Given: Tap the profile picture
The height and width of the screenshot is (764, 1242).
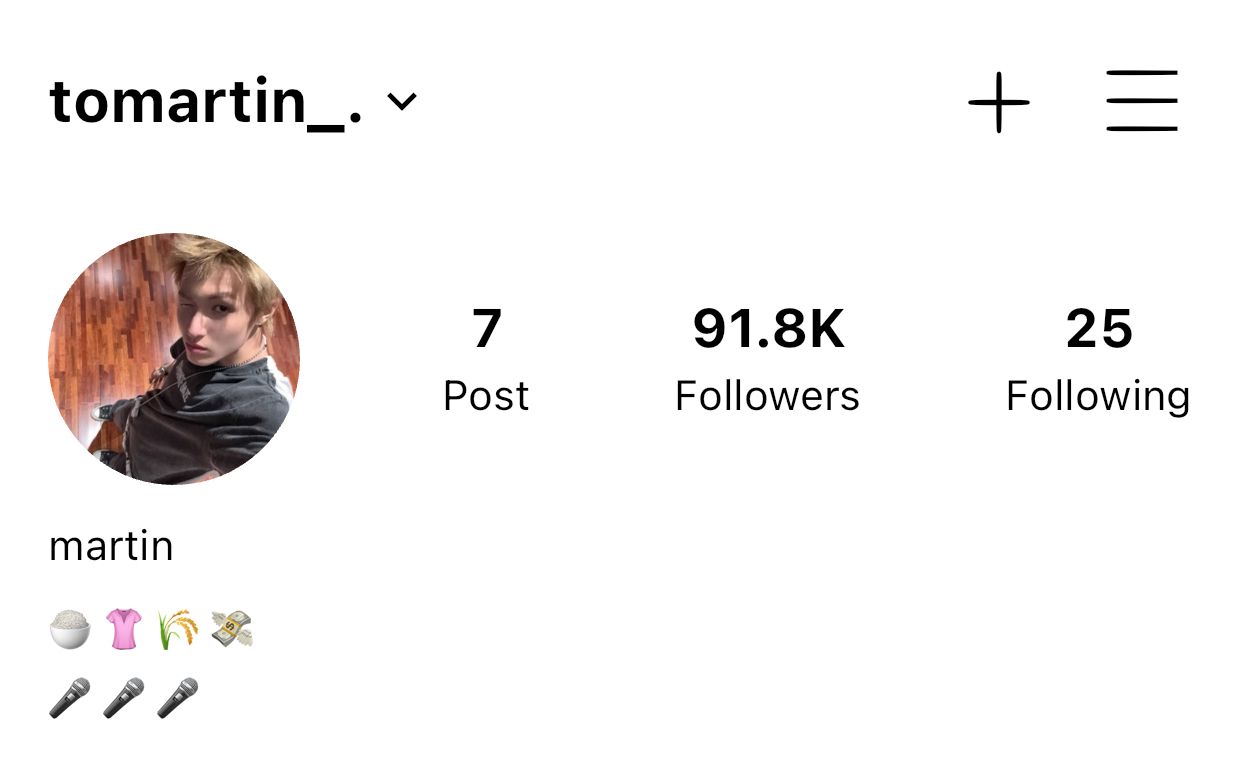Looking at the screenshot, I should pos(174,358).
